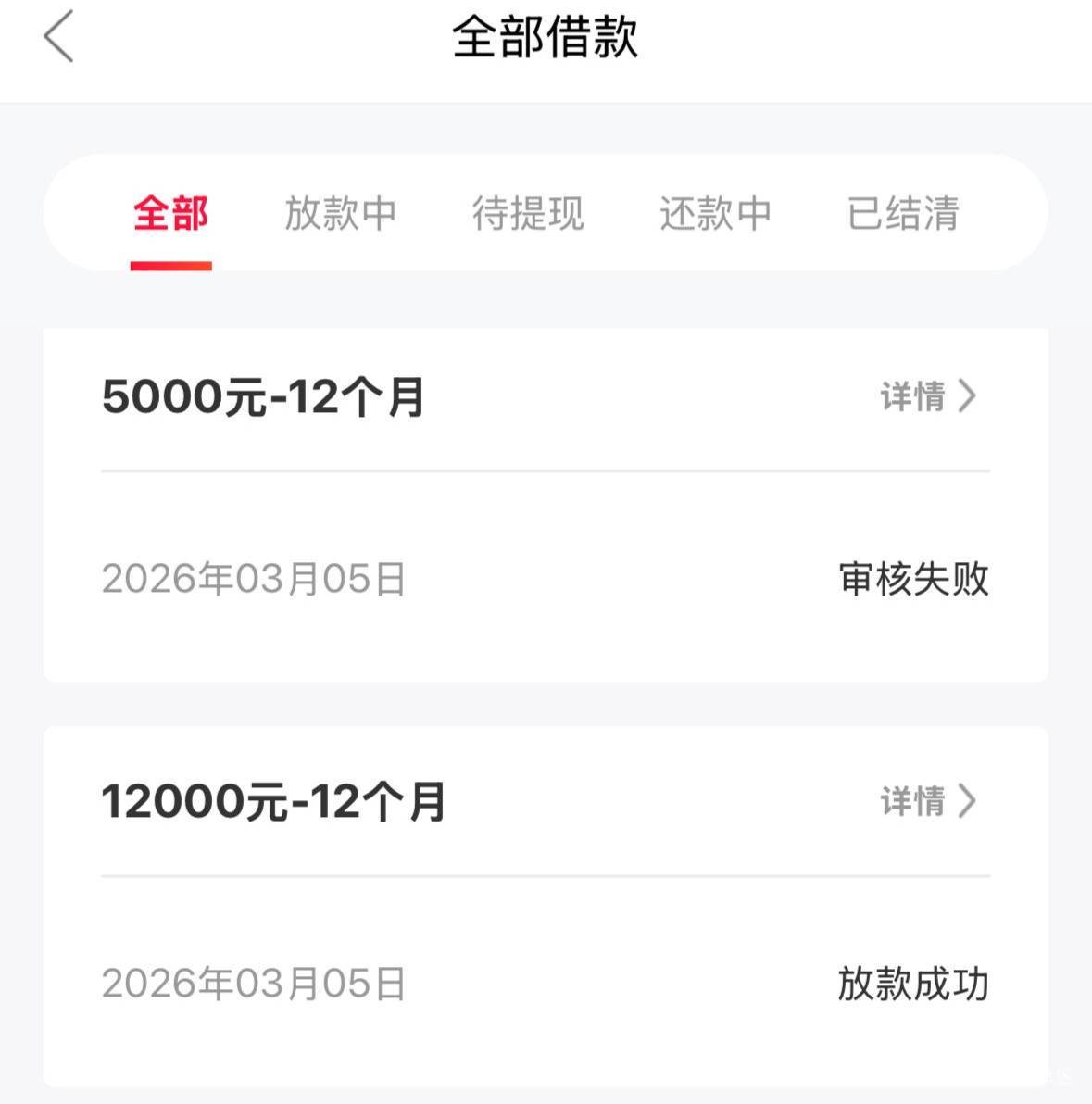Open the 已结清 tab
Image resolution: width=1092 pixels, height=1104 pixels.
(x=902, y=214)
